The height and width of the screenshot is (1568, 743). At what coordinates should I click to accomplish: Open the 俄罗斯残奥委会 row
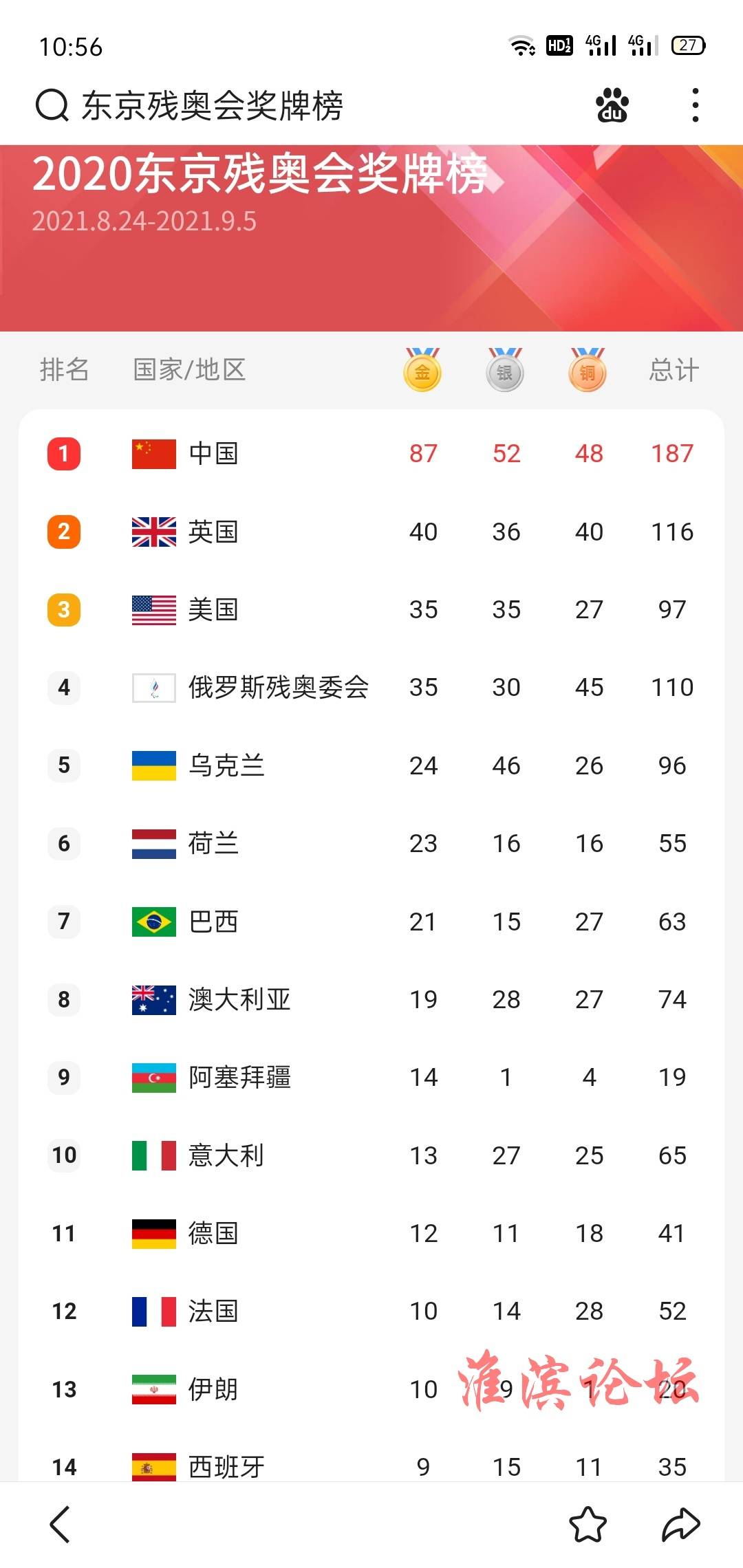[x=371, y=687]
